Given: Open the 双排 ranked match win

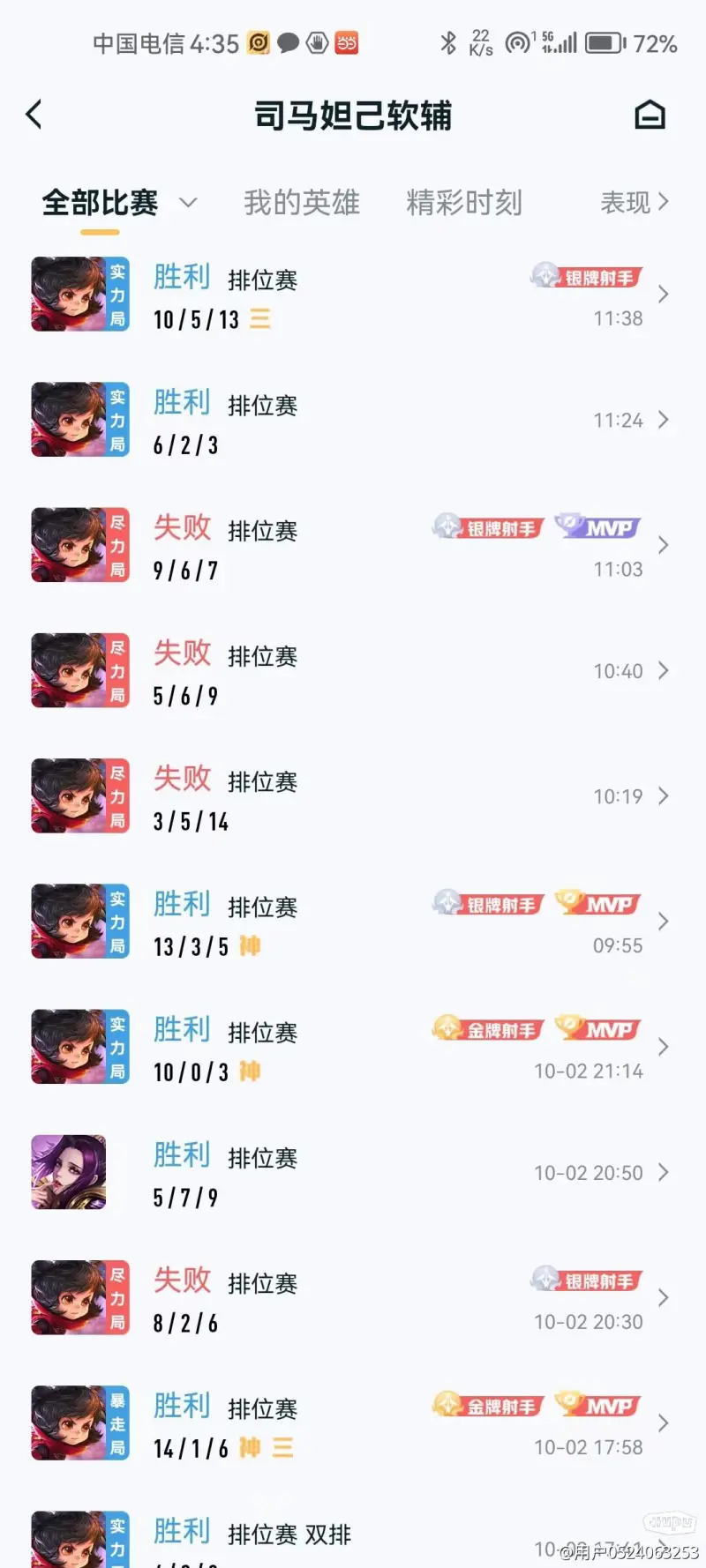Looking at the screenshot, I should pos(353,1539).
